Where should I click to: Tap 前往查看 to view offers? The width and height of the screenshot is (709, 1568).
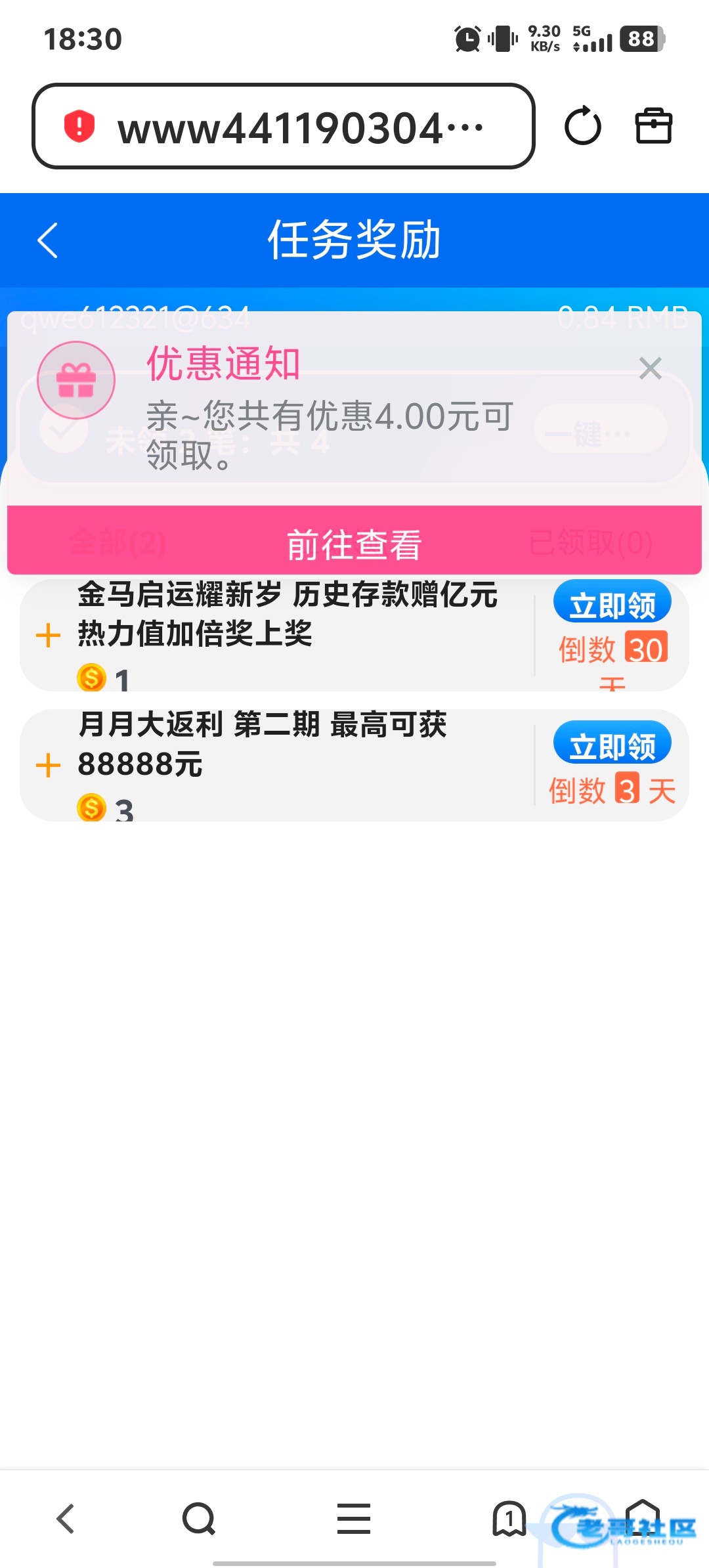[354, 544]
